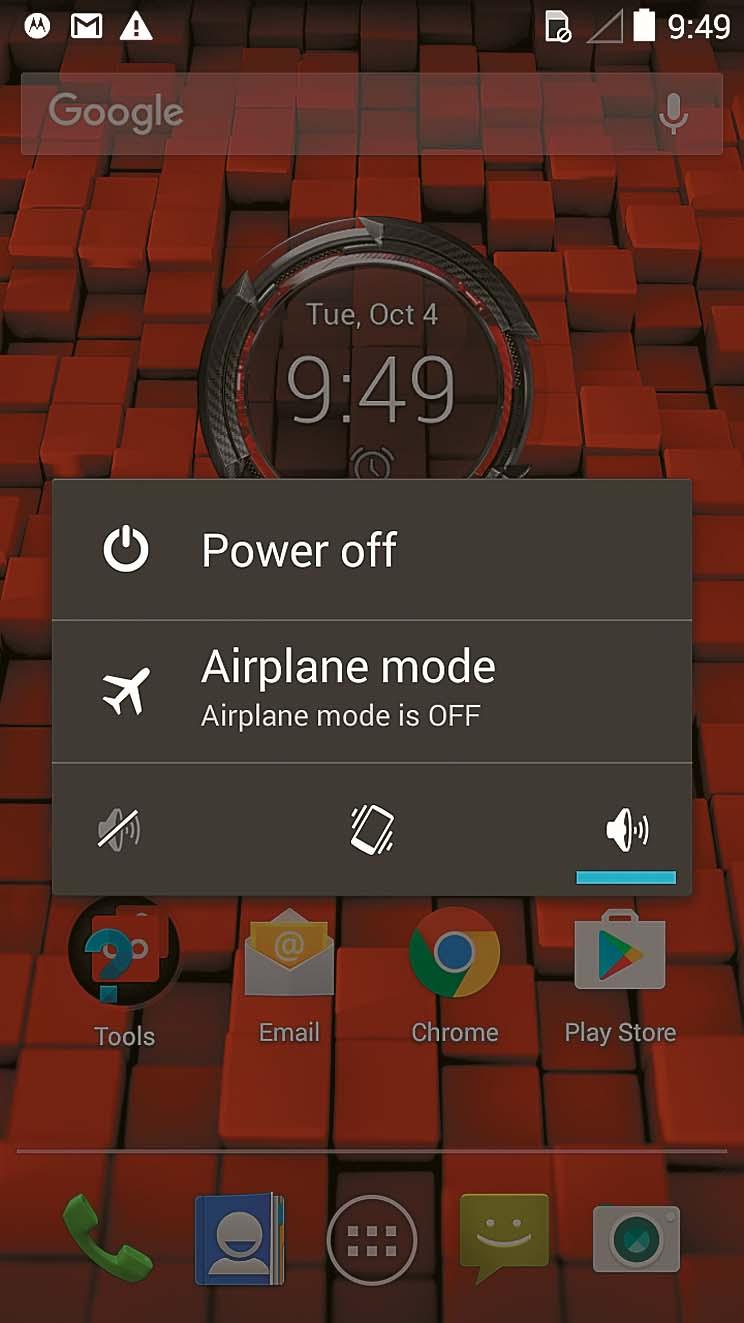Open the Camera app
Viewport: 744px width, 1323px height.
click(636, 1238)
